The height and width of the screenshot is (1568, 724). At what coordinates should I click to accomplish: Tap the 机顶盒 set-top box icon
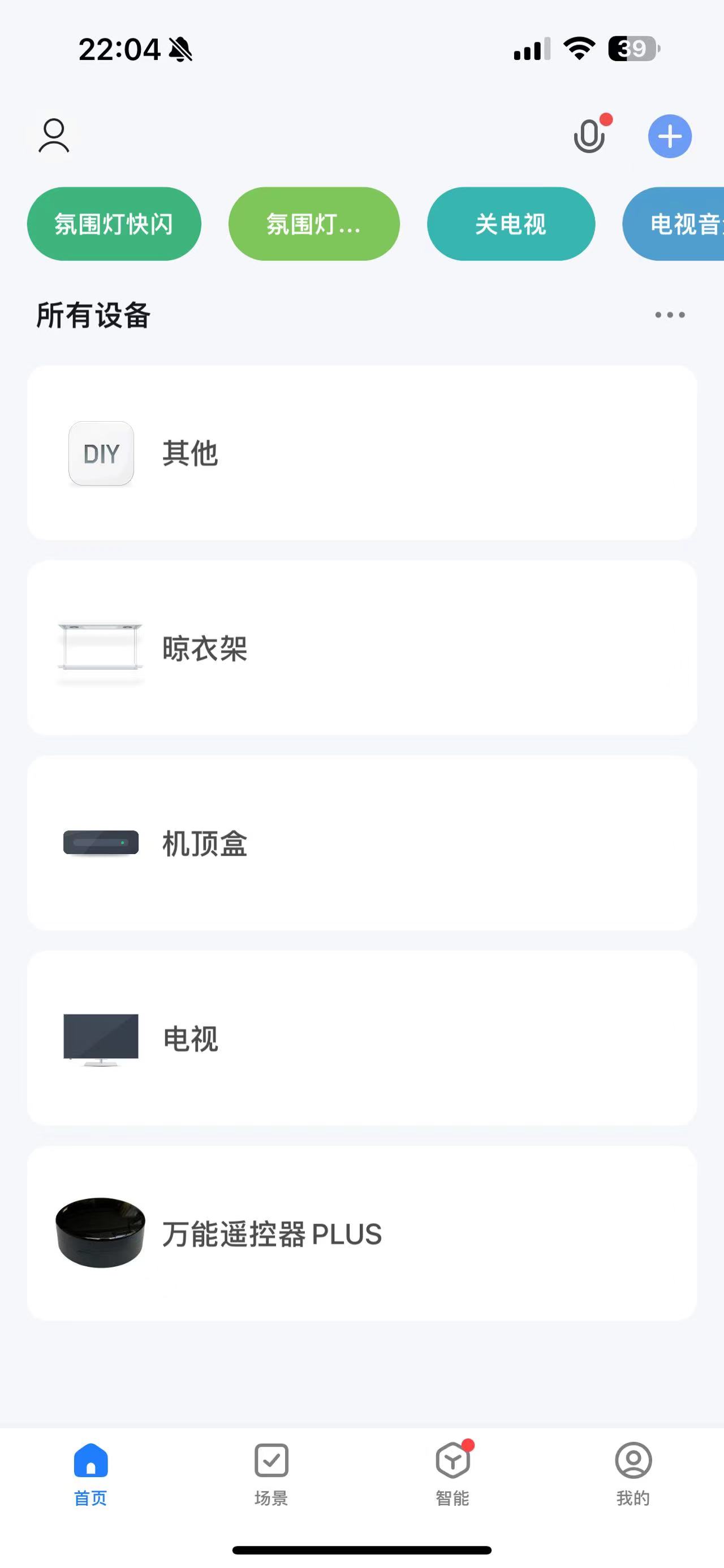coord(101,842)
